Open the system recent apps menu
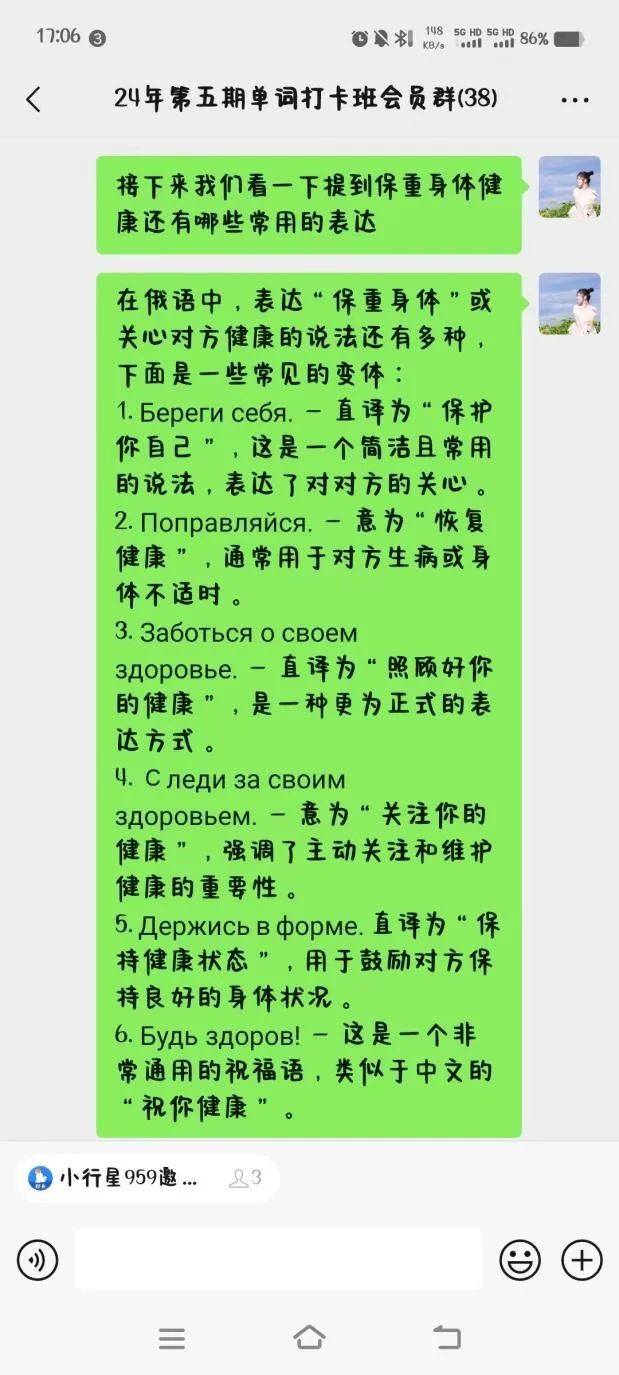The image size is (619, 1375). pyautogui.click(x=172, y=1338)
